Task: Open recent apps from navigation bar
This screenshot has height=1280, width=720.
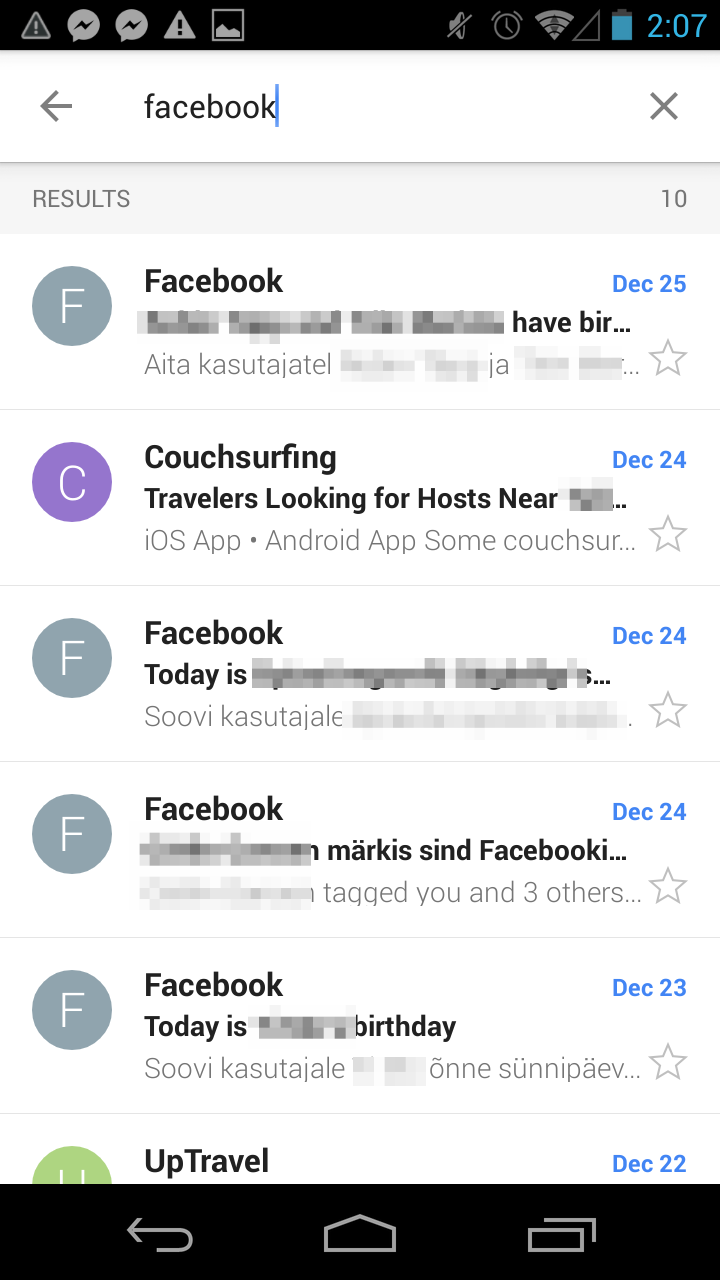Action: point(562,1234)
